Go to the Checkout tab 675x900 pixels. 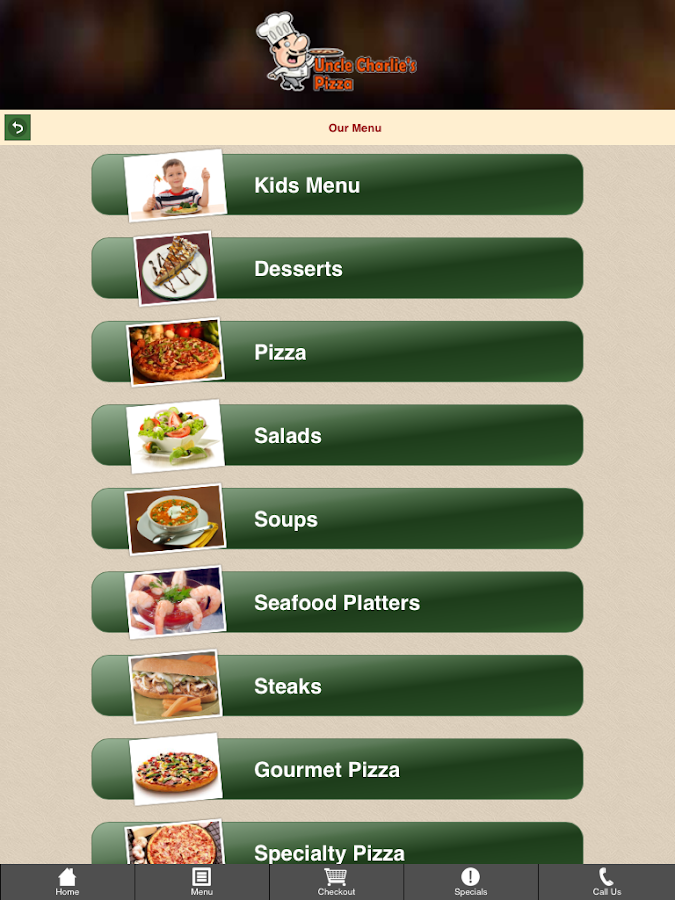pyautogui.click(x=337, y=882)
